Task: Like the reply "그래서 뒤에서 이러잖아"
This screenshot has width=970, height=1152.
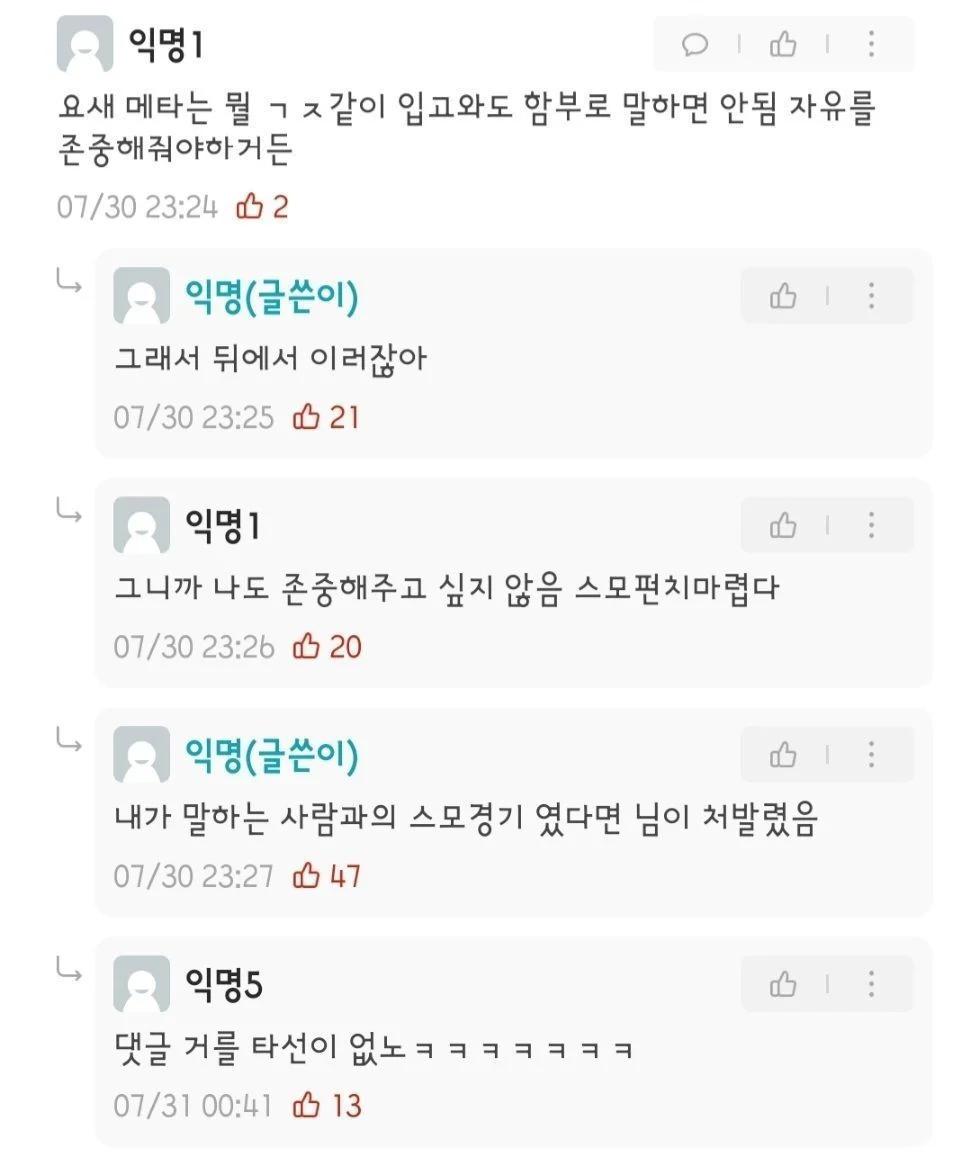Action: pos(783,297)
